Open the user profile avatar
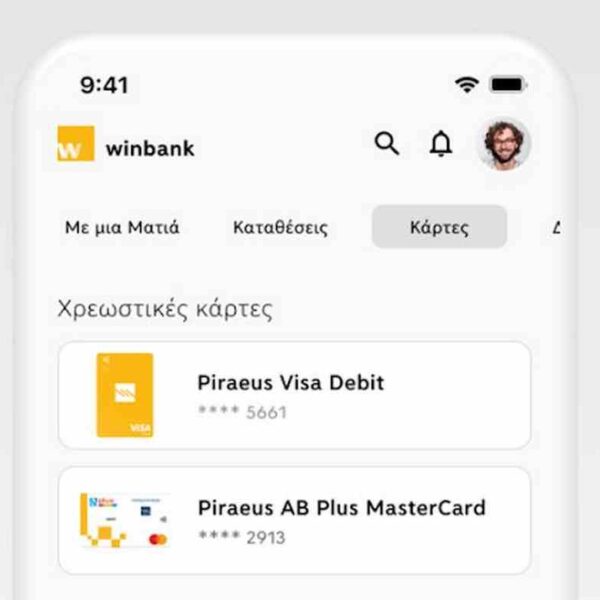 click(505, 146)
